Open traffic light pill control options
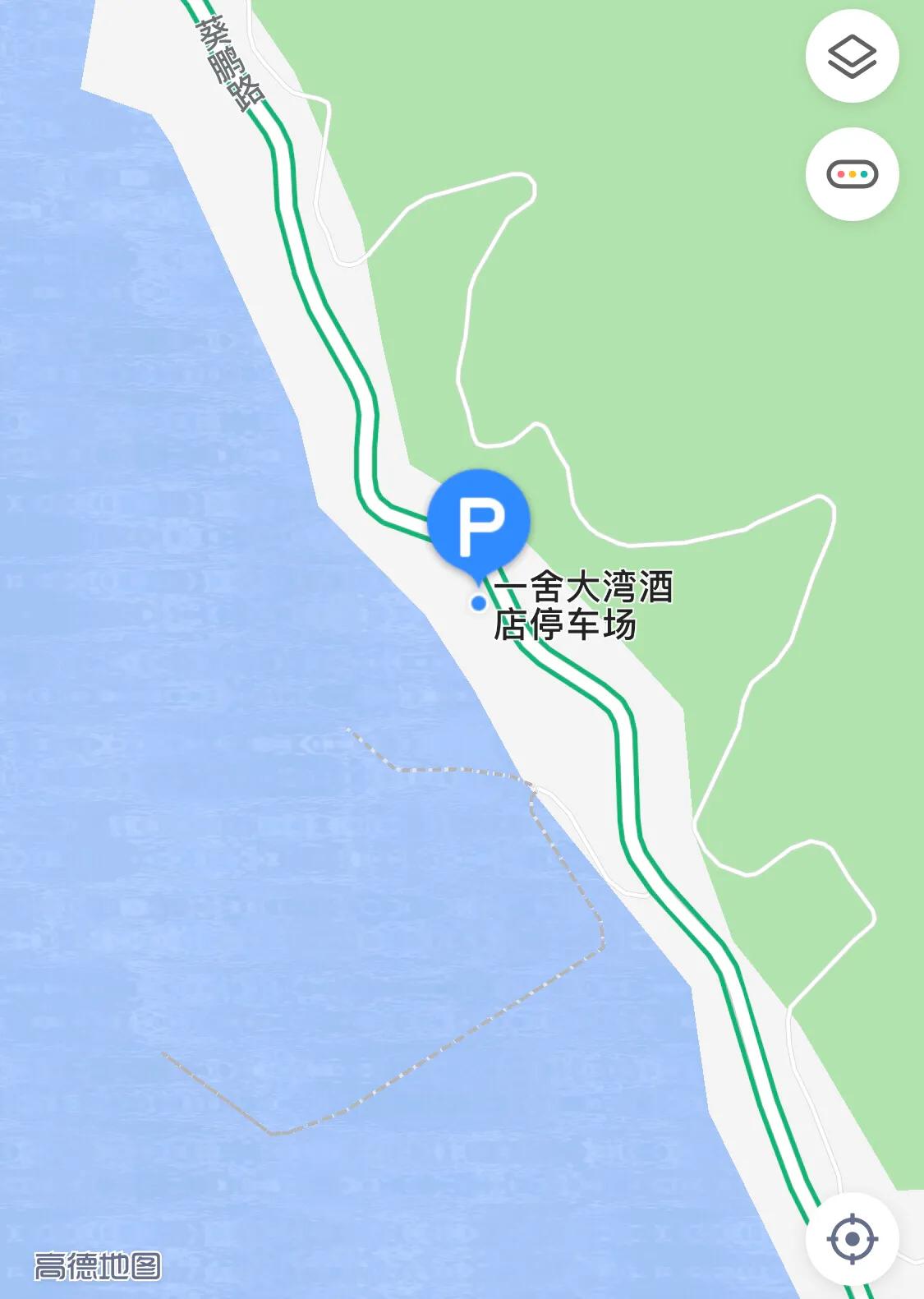 pyautogui.click(x=852, y=173)
